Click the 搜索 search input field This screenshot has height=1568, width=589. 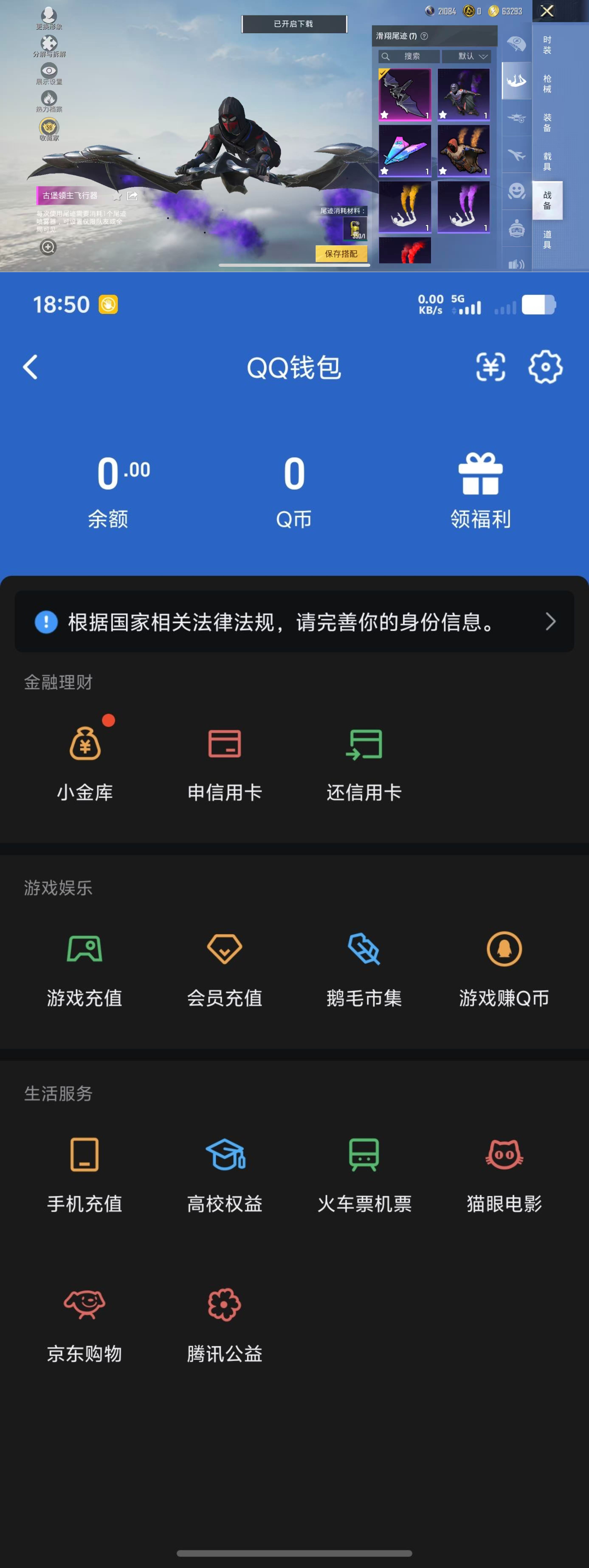click(410, 56)
